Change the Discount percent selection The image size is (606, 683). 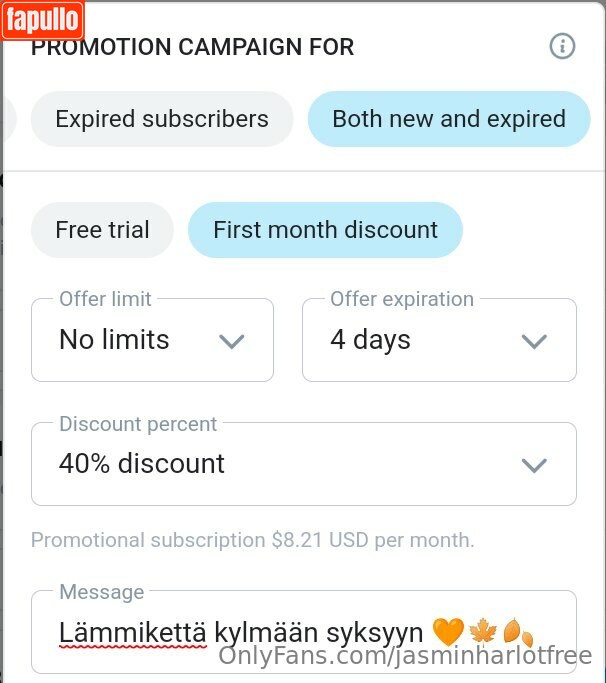304,465
